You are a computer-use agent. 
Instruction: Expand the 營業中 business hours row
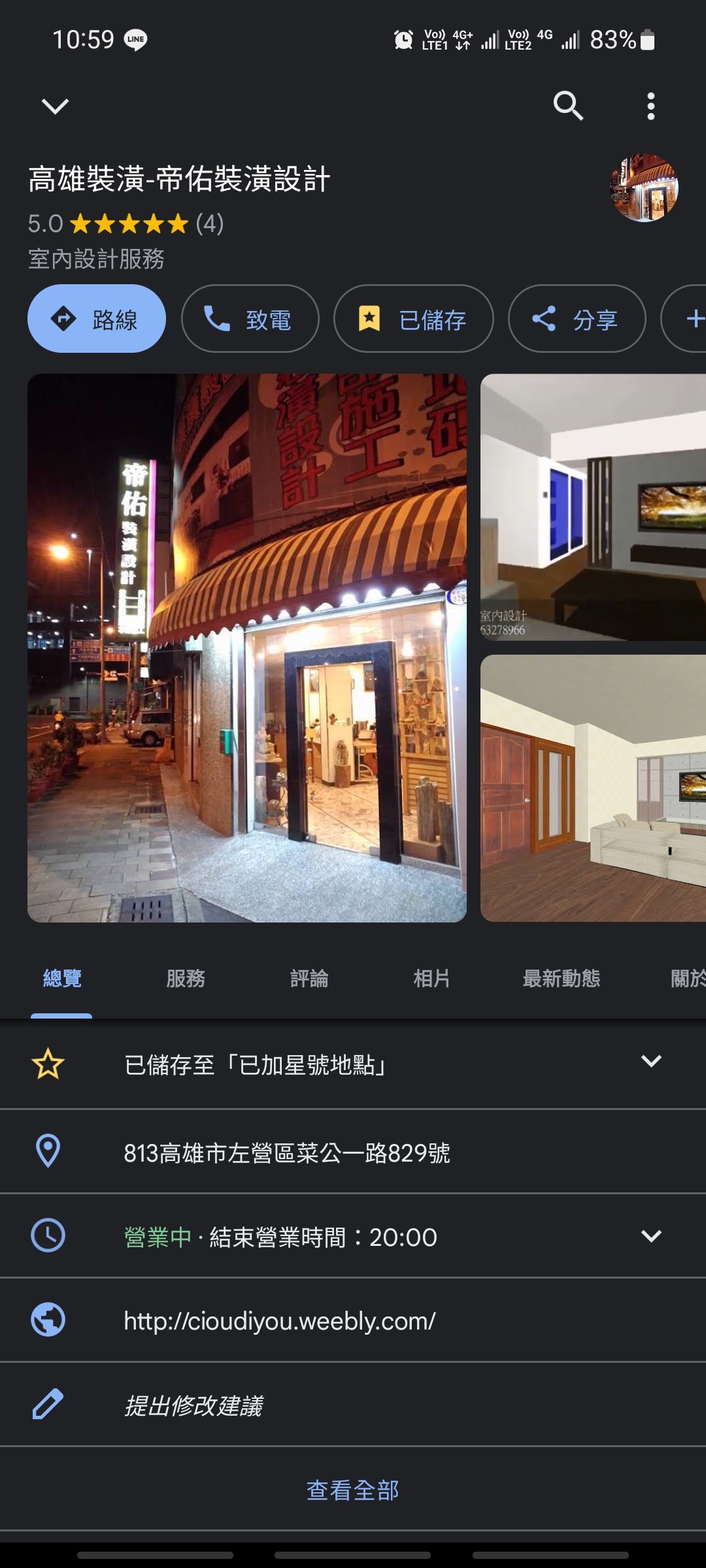coord(650,1236)
